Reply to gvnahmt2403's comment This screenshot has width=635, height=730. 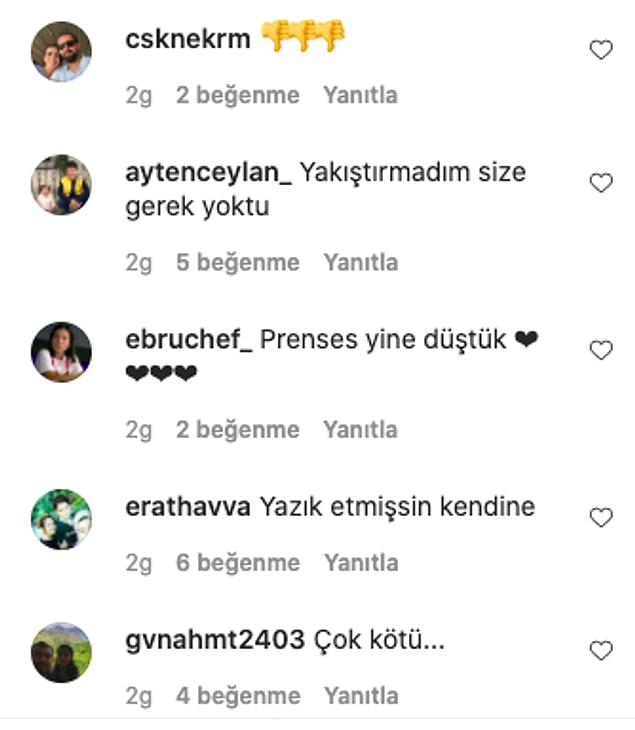pos(360,695)
